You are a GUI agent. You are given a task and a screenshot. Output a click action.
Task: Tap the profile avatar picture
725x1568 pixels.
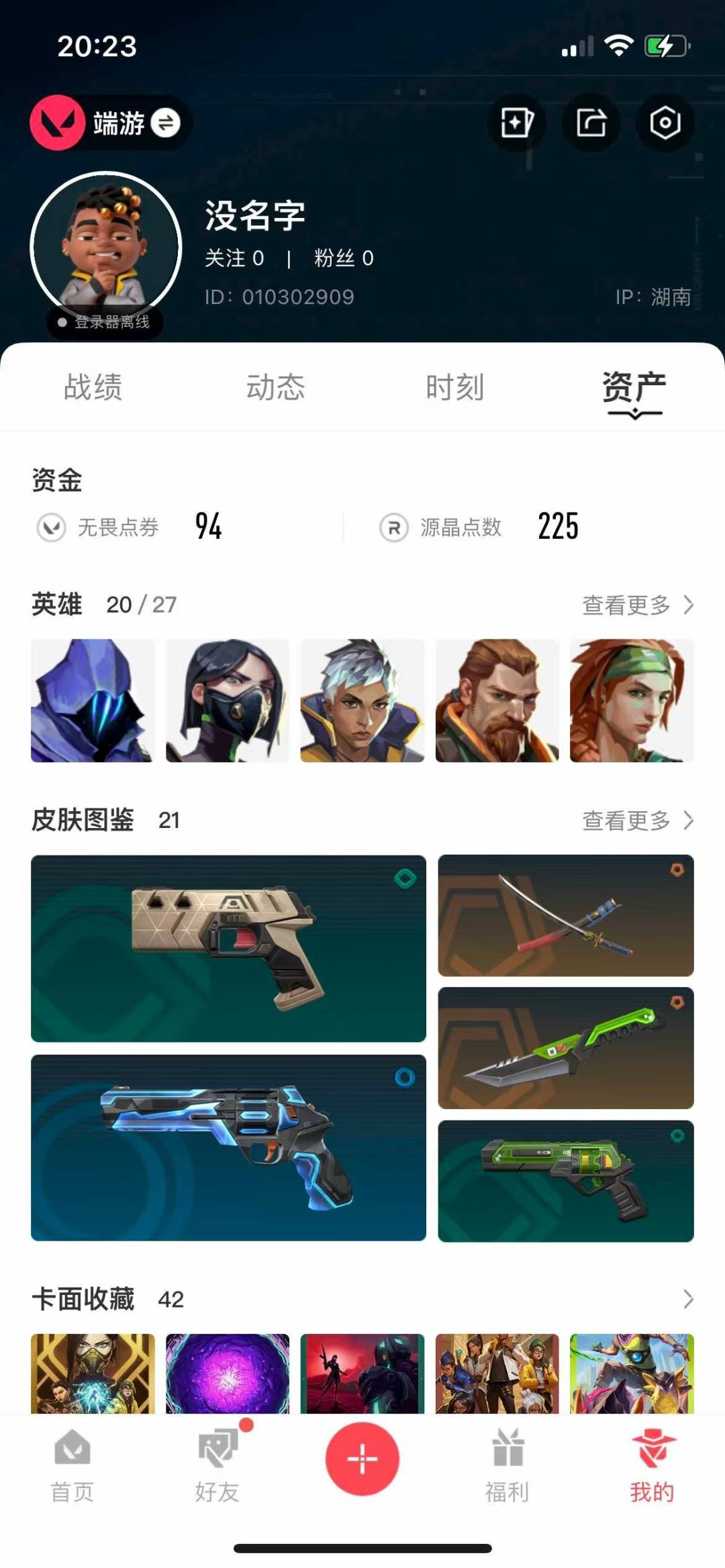106,247
